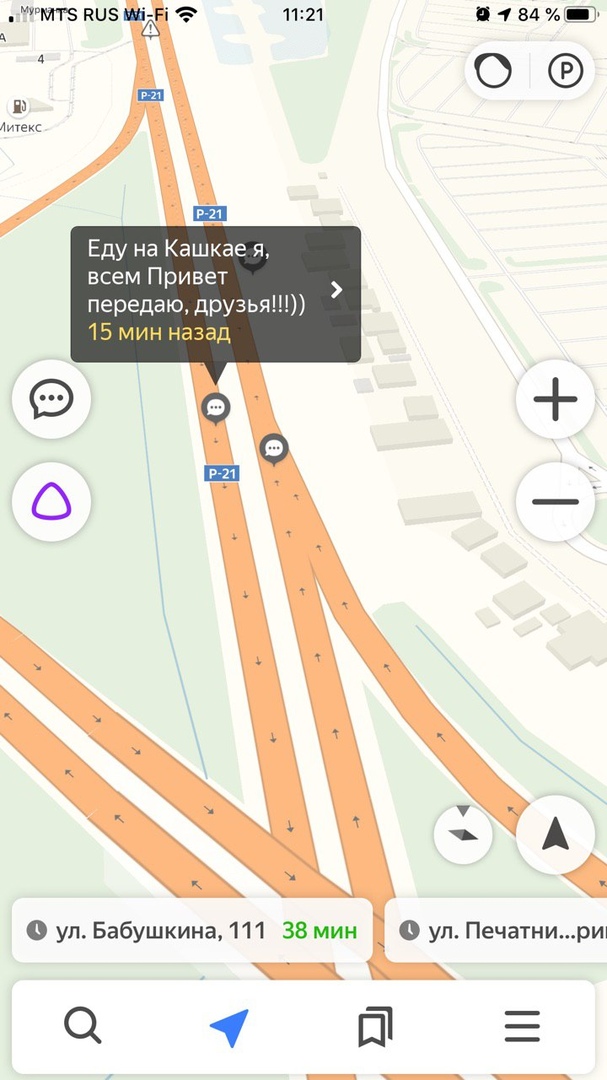Center map on my location
Image resolution: width=607 pixels, height=1080 pixels.
554,834
